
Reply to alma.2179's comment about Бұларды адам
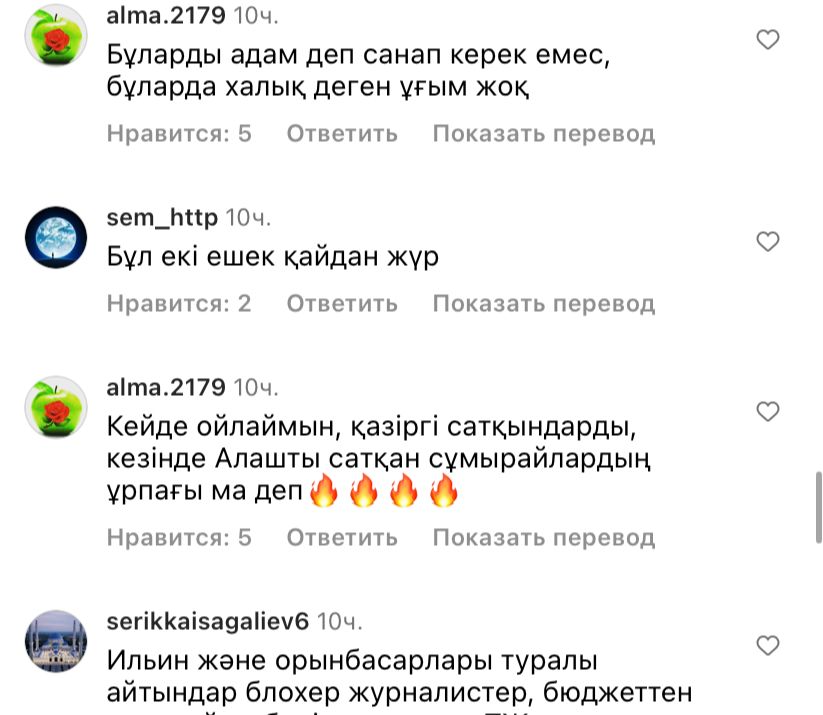pos(342,133)
